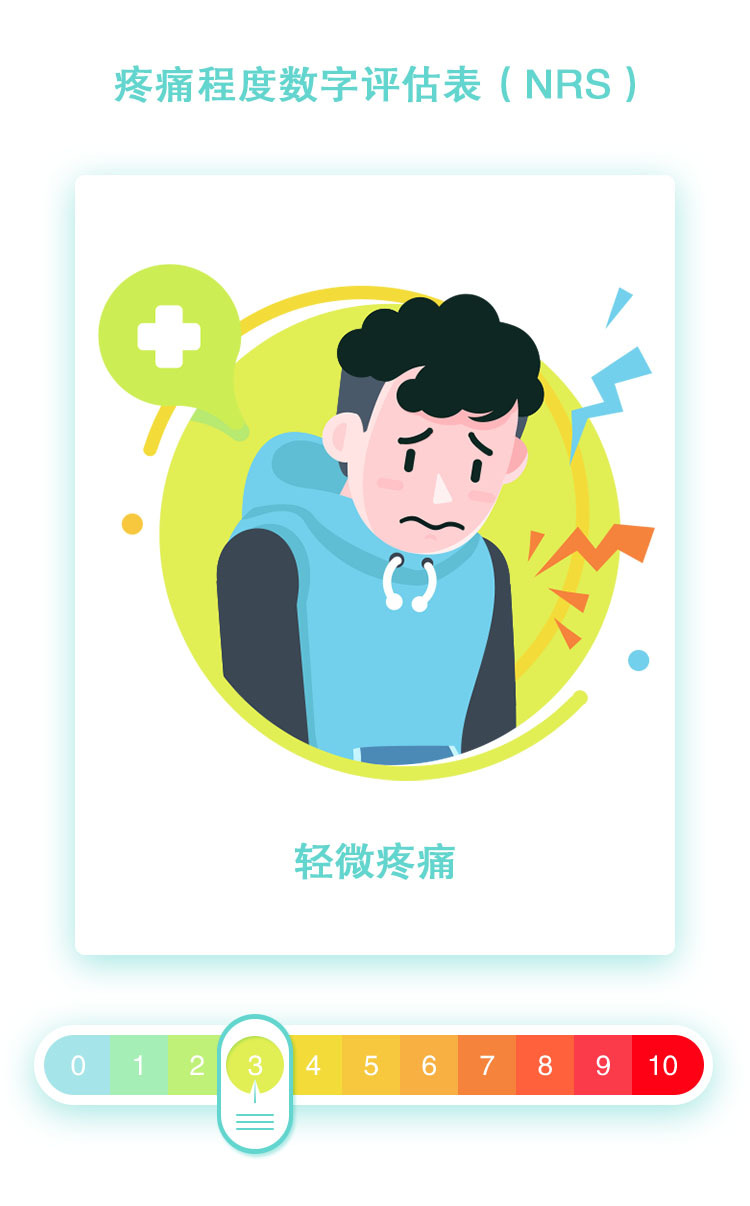
Task: Click the green medical cross icon
Action: click(170, 335)
